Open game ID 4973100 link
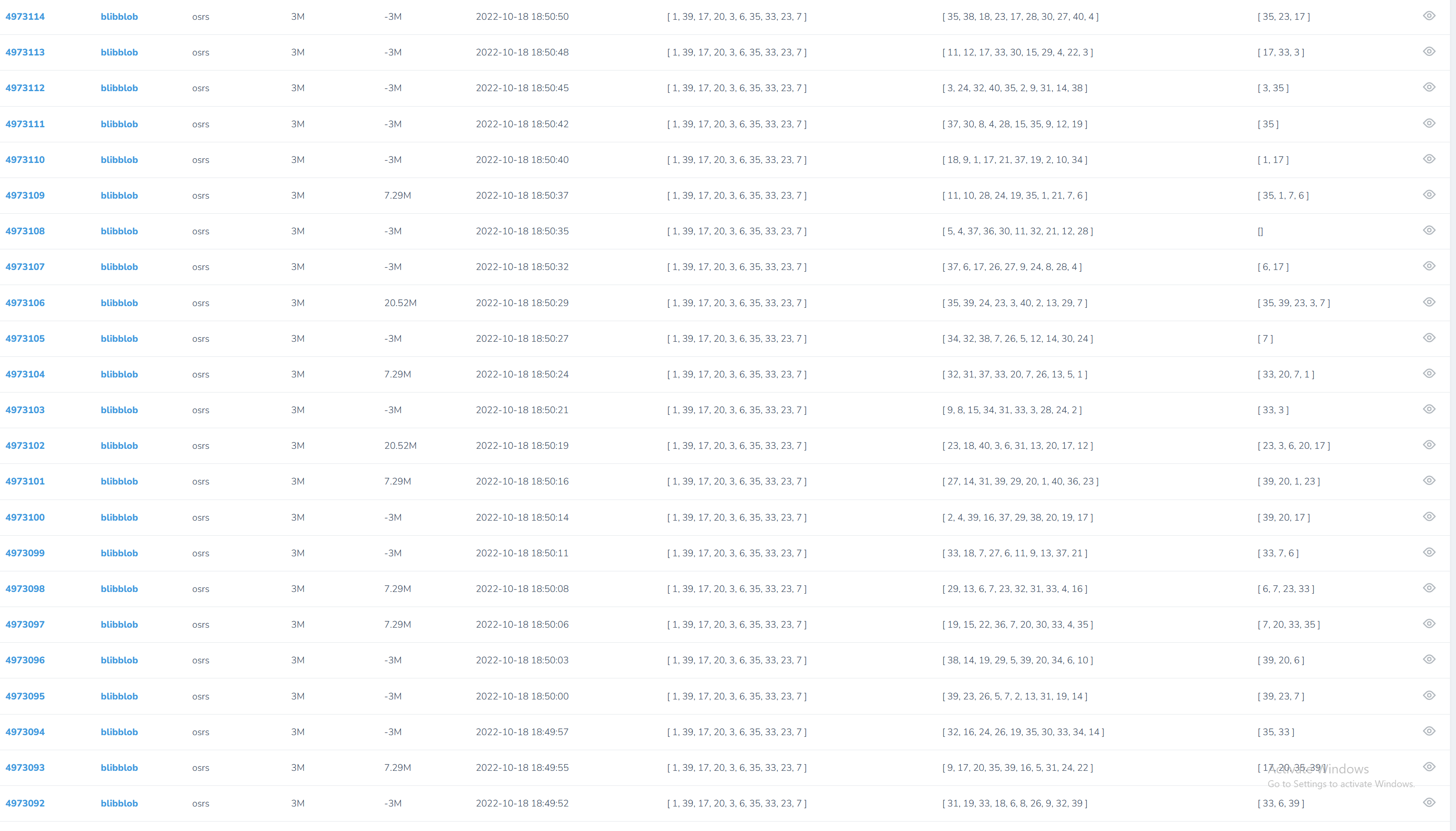 tap(25, 517)
